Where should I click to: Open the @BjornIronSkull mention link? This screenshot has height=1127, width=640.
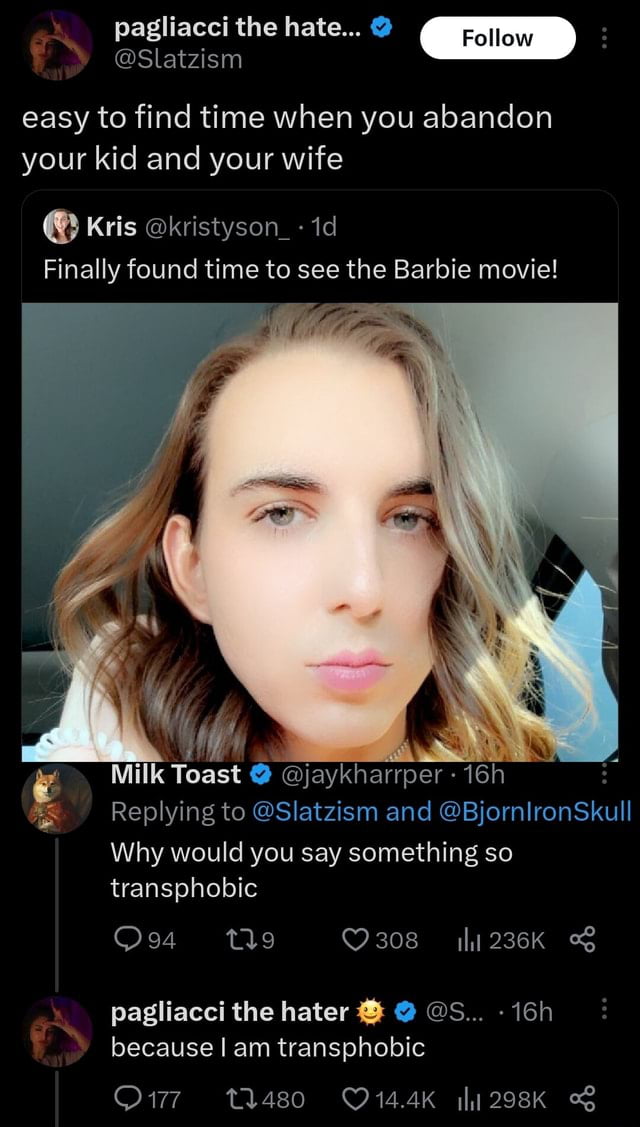point(535,812)
